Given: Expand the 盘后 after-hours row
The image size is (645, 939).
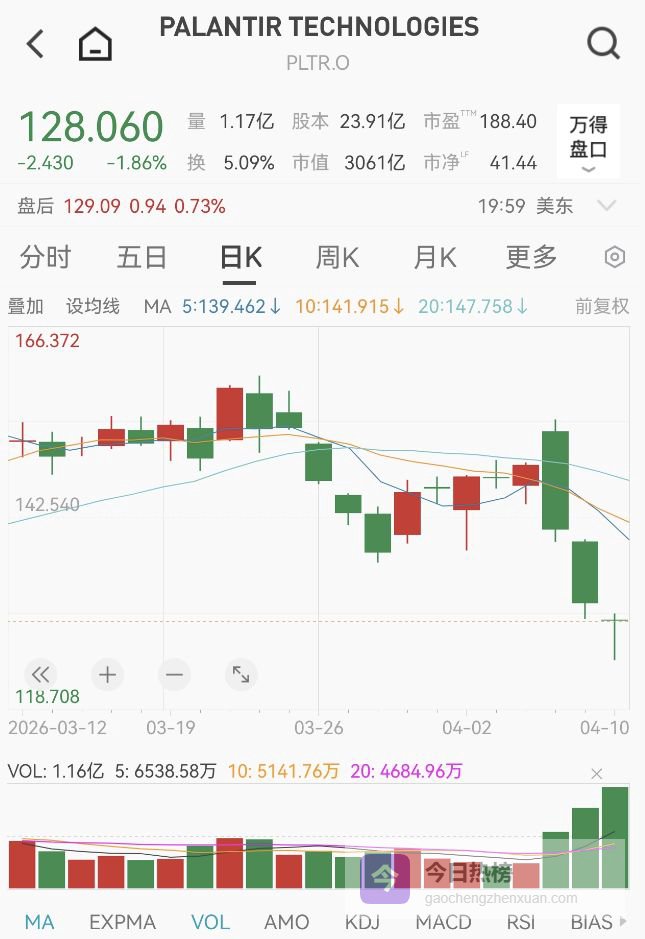Looking at the screenshot, I should (606, 206).
